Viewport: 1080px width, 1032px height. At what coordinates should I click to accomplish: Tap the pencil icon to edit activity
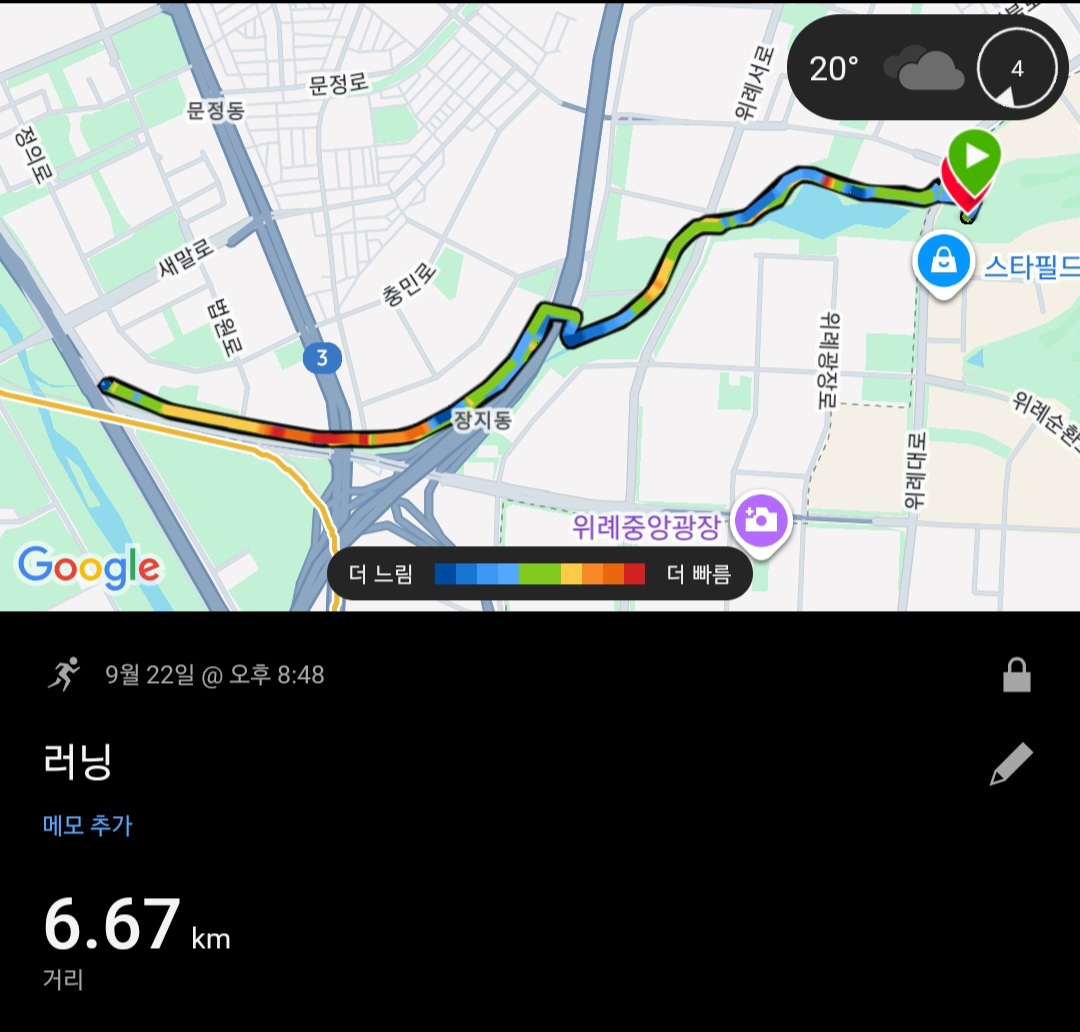click(x=1011, y=764)
